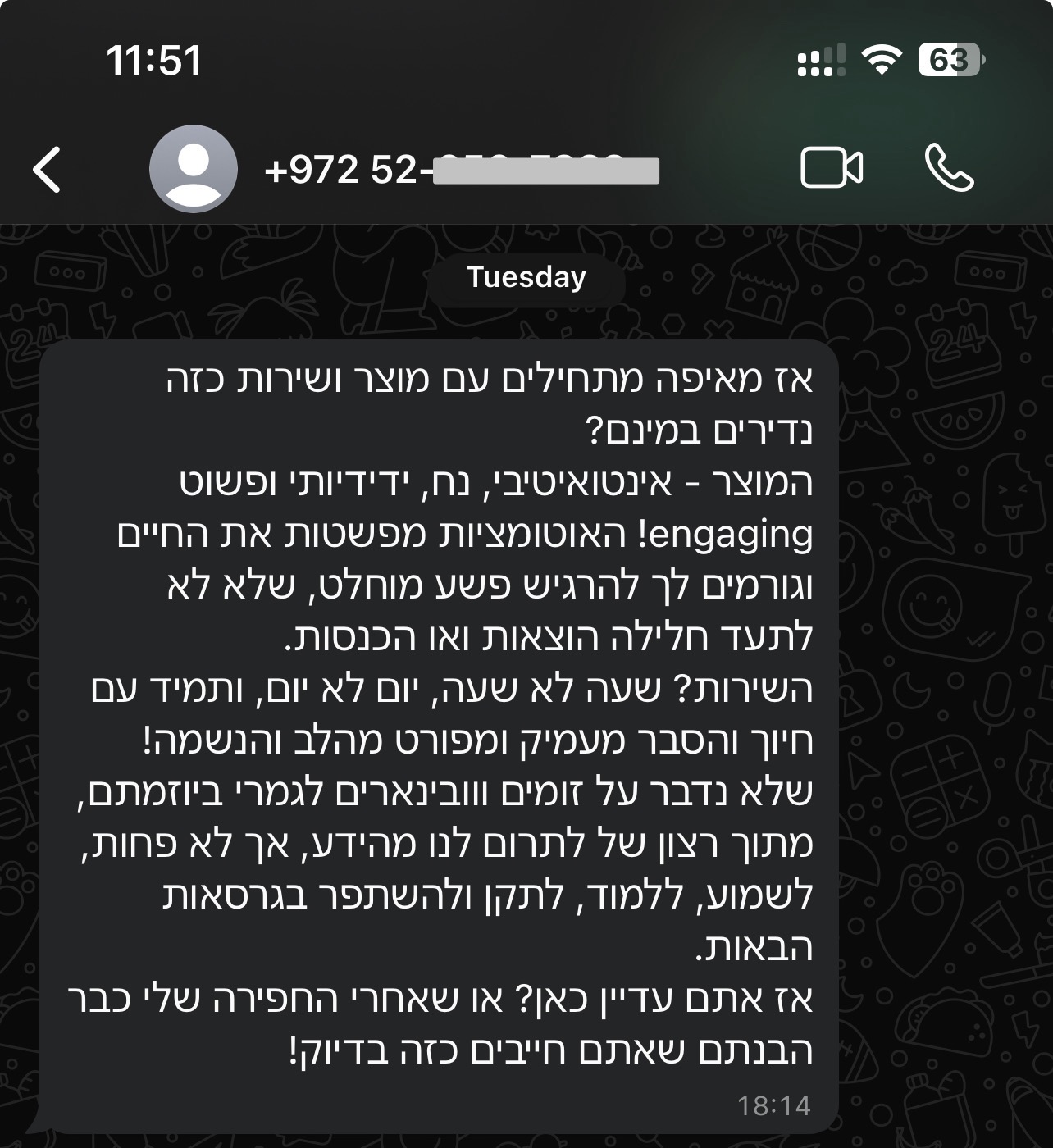The width and height of the screenshot is (1053, 1148).
Task: Open contact details for +972 52 number
Action: [x=462, y=171]
